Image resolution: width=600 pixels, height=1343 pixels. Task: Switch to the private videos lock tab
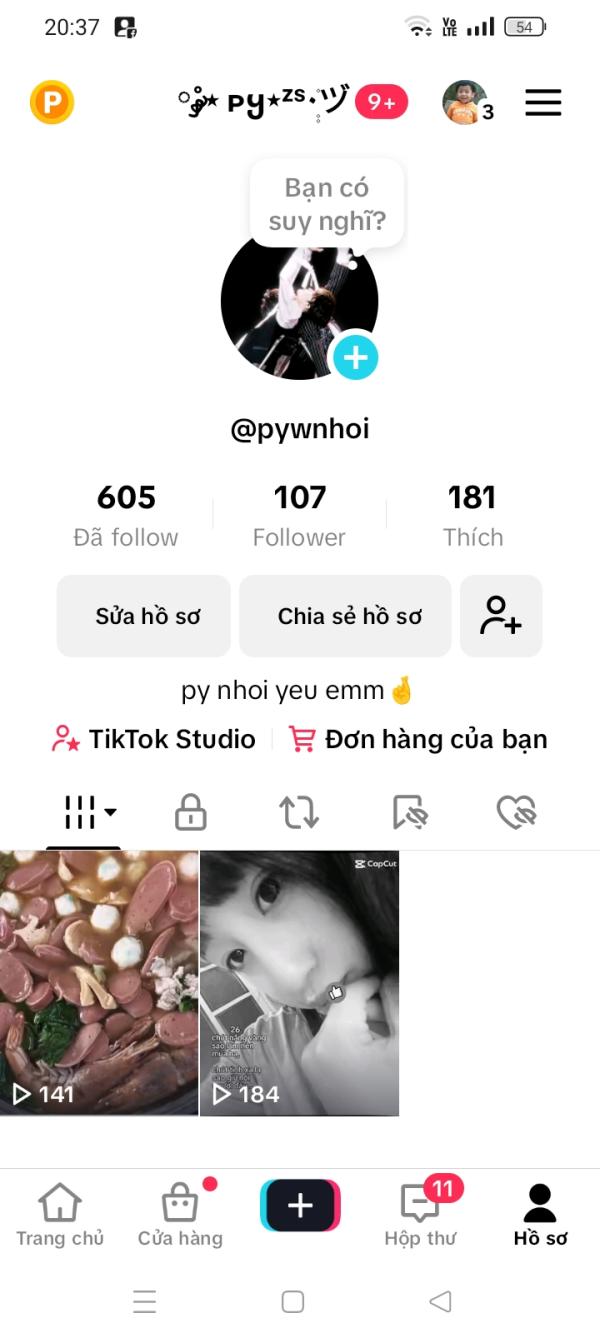point(190,813)
